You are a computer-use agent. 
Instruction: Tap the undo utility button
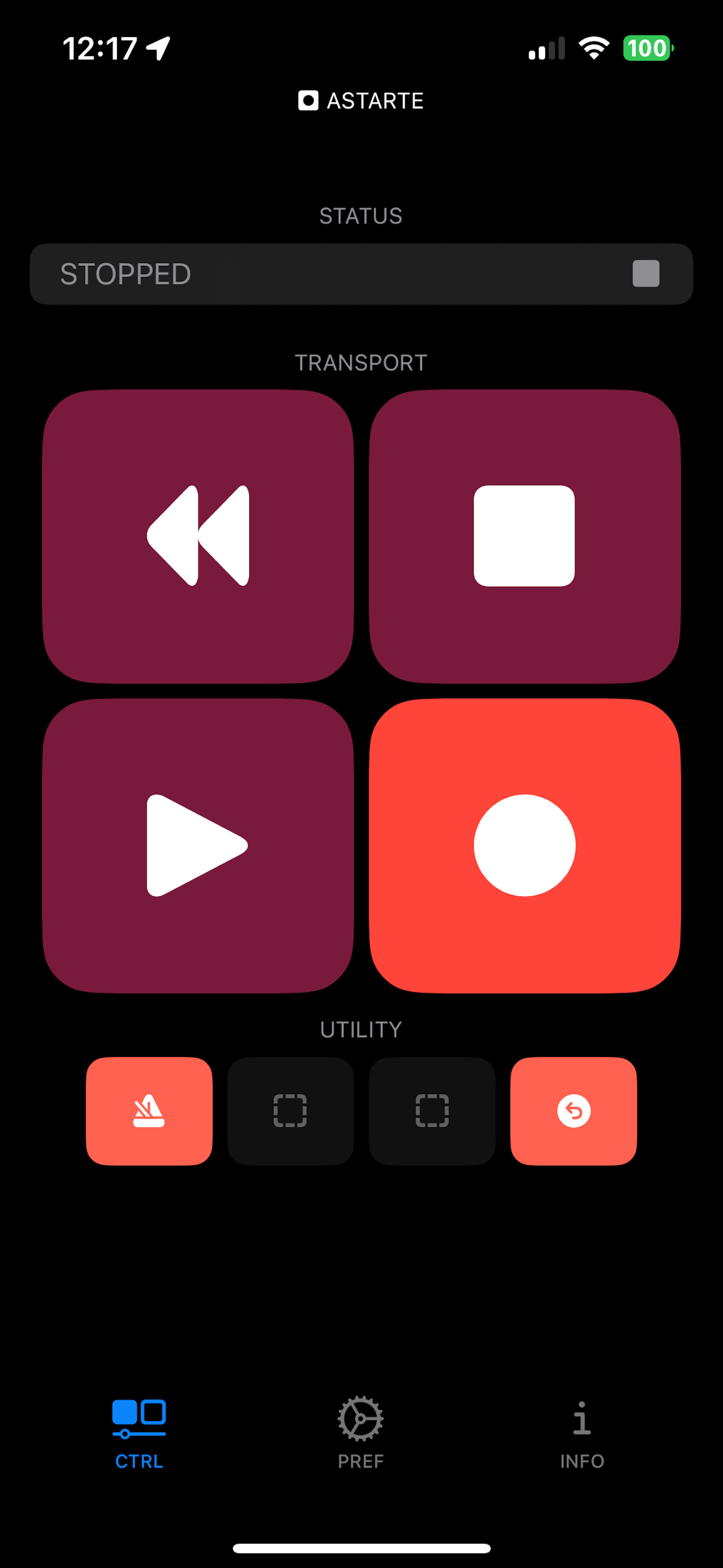573,1111
